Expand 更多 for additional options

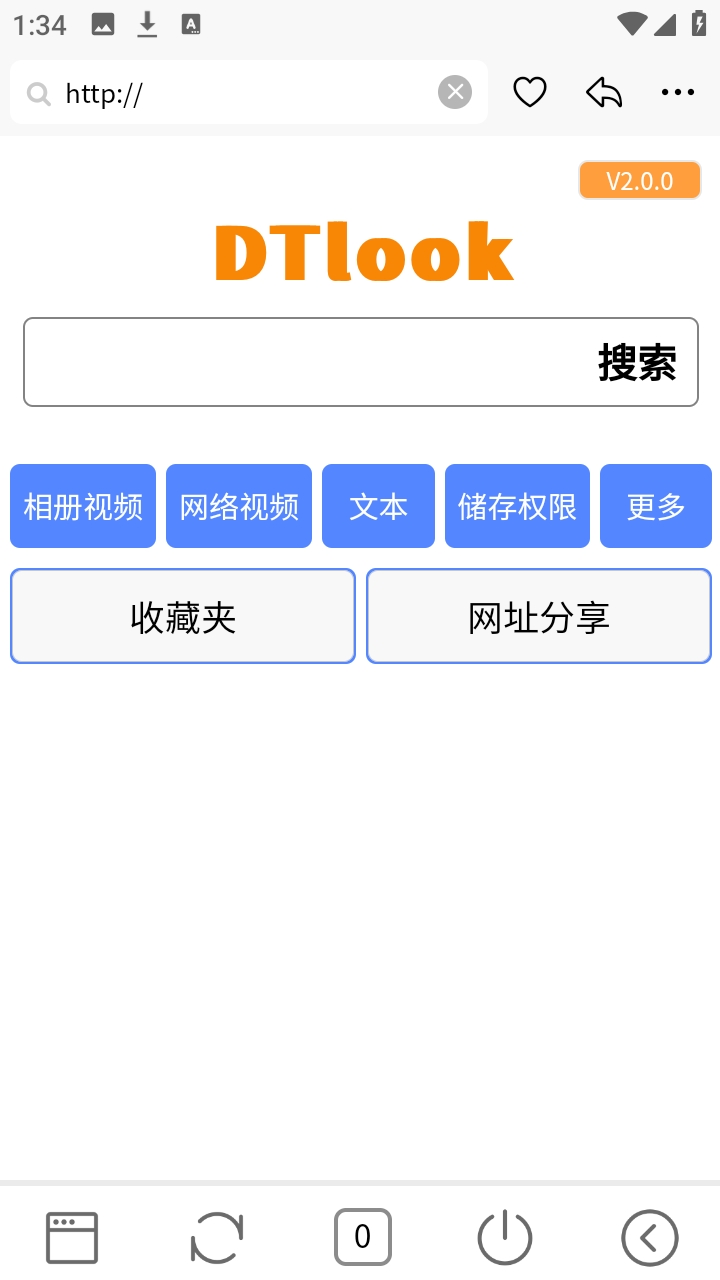coord(656,506)
